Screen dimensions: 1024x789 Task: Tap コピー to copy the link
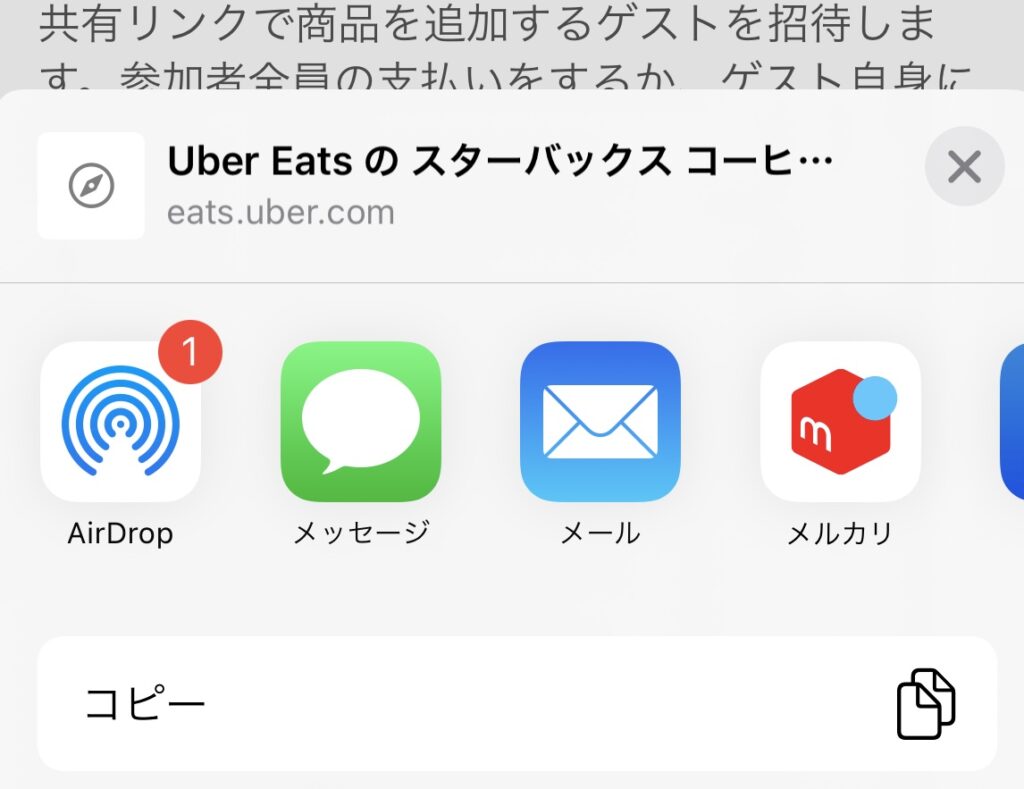(x=517, y=704)
